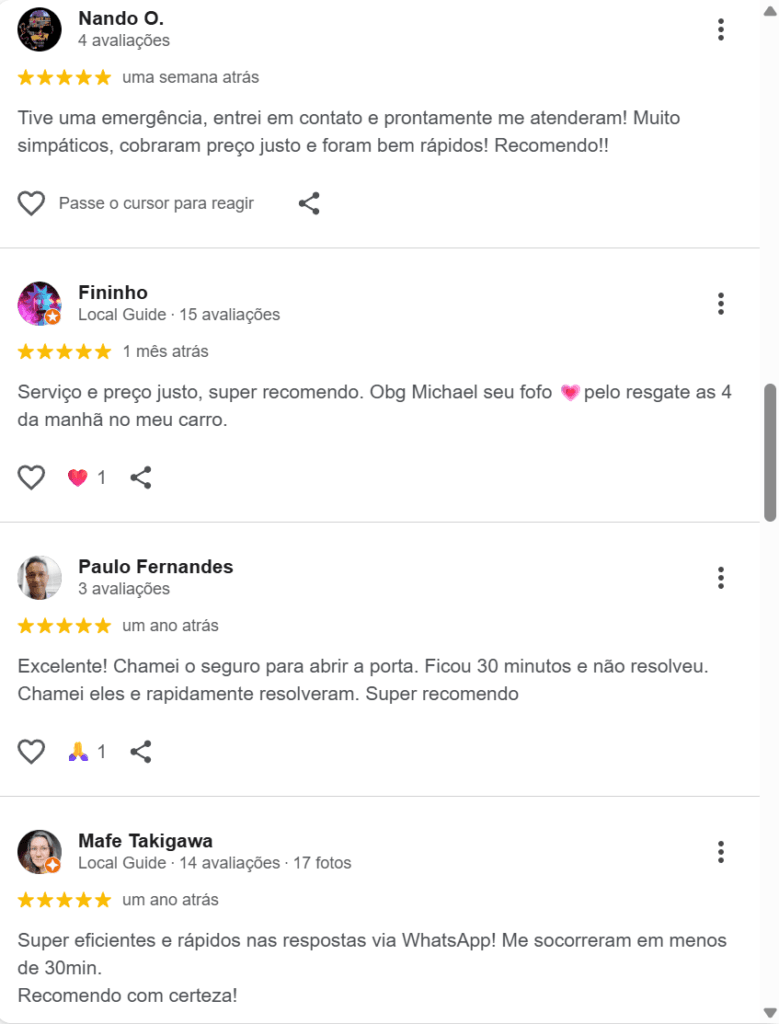Tap Nando O.'s avatar picture
Image resolution: width=779 pixels, height=1024 pixels.
pyautogui.click(x=40, y=29)
